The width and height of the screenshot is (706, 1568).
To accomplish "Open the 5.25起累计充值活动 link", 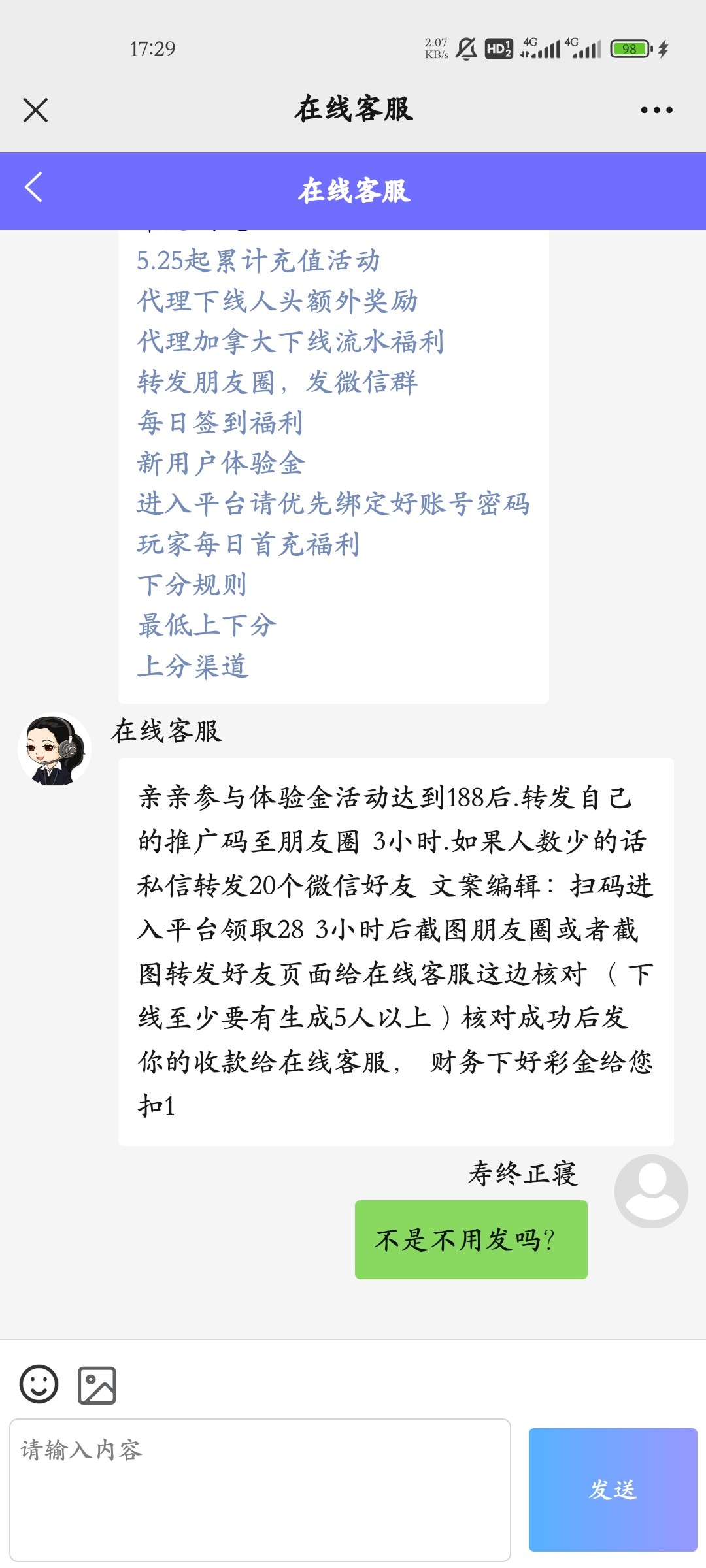I will (258, 261).
